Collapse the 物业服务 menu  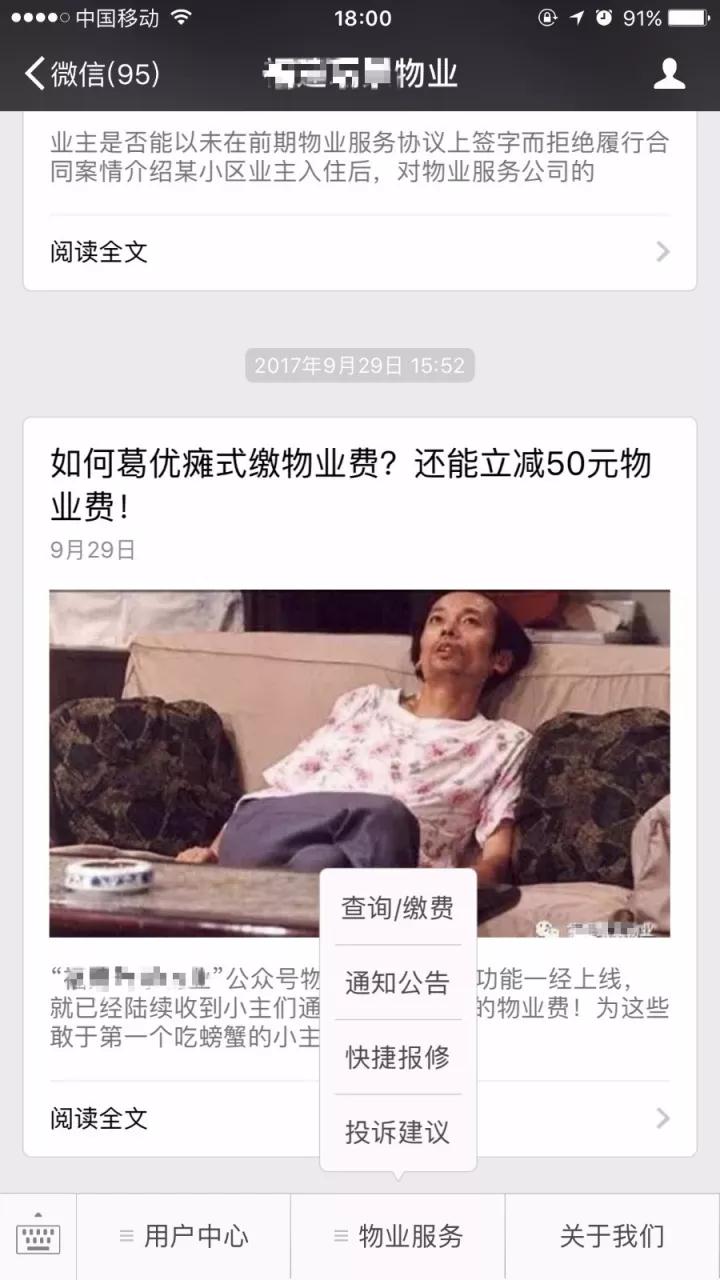pyautogui.click(x=398, y=1237)
